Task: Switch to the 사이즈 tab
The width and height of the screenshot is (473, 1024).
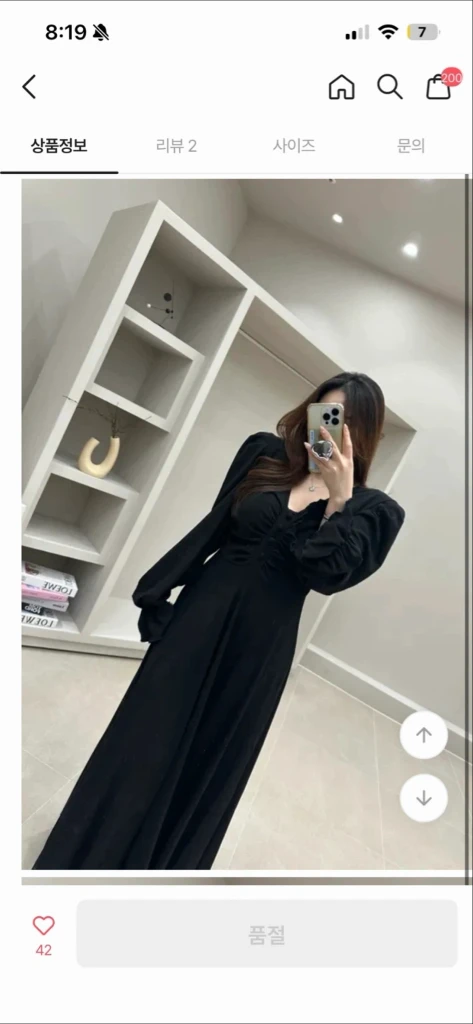Action: click(294, 146)
